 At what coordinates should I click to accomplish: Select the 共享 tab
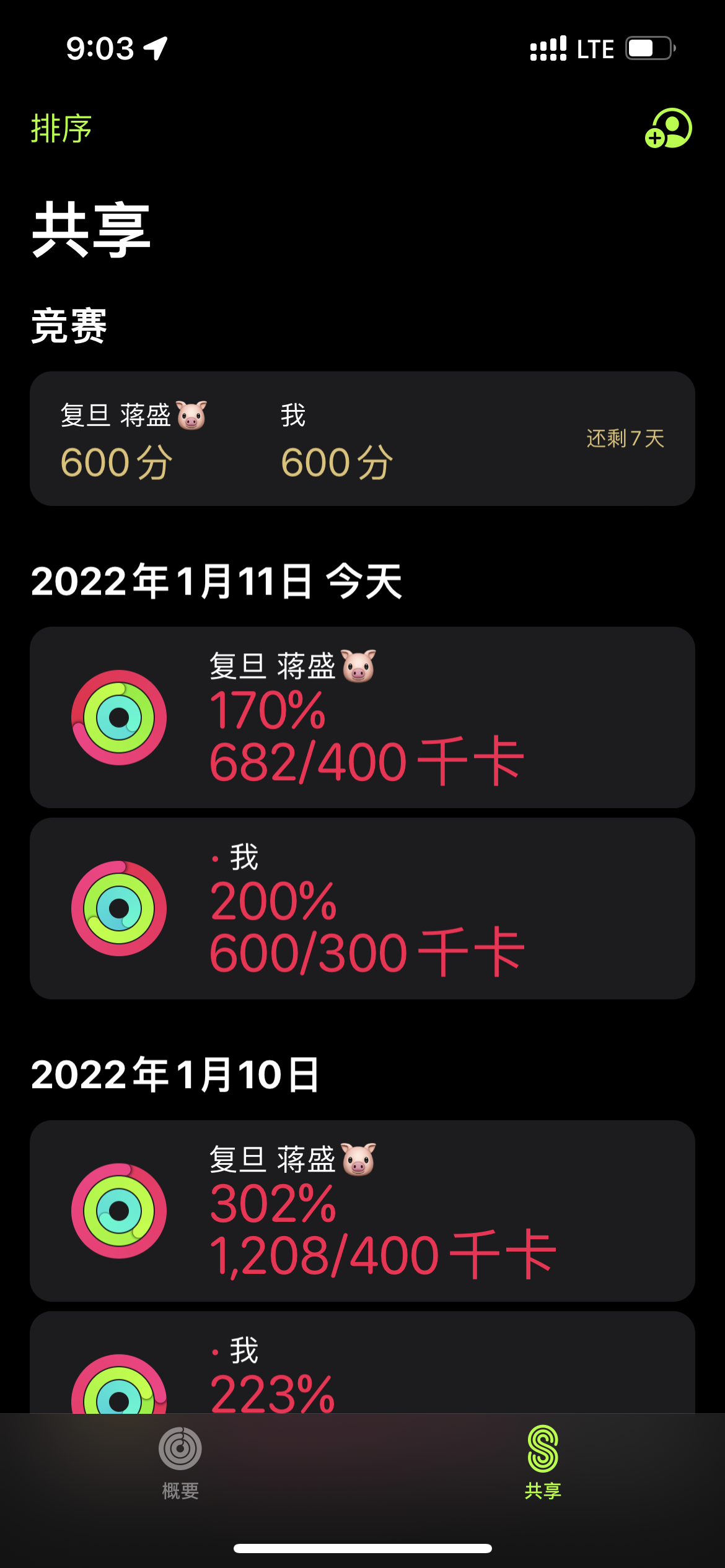coord(543,1463)
